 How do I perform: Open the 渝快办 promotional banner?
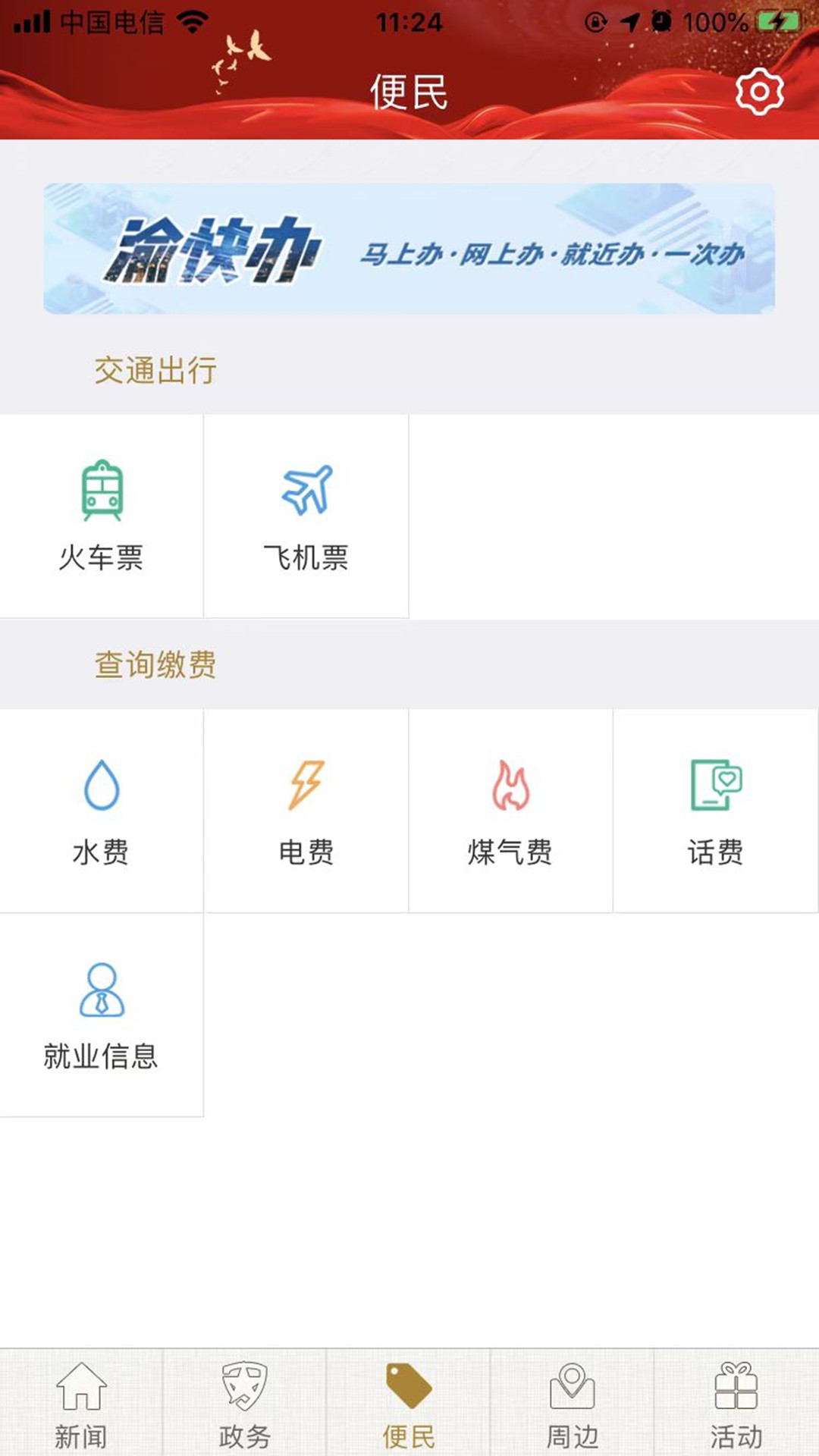click(409, 248)
